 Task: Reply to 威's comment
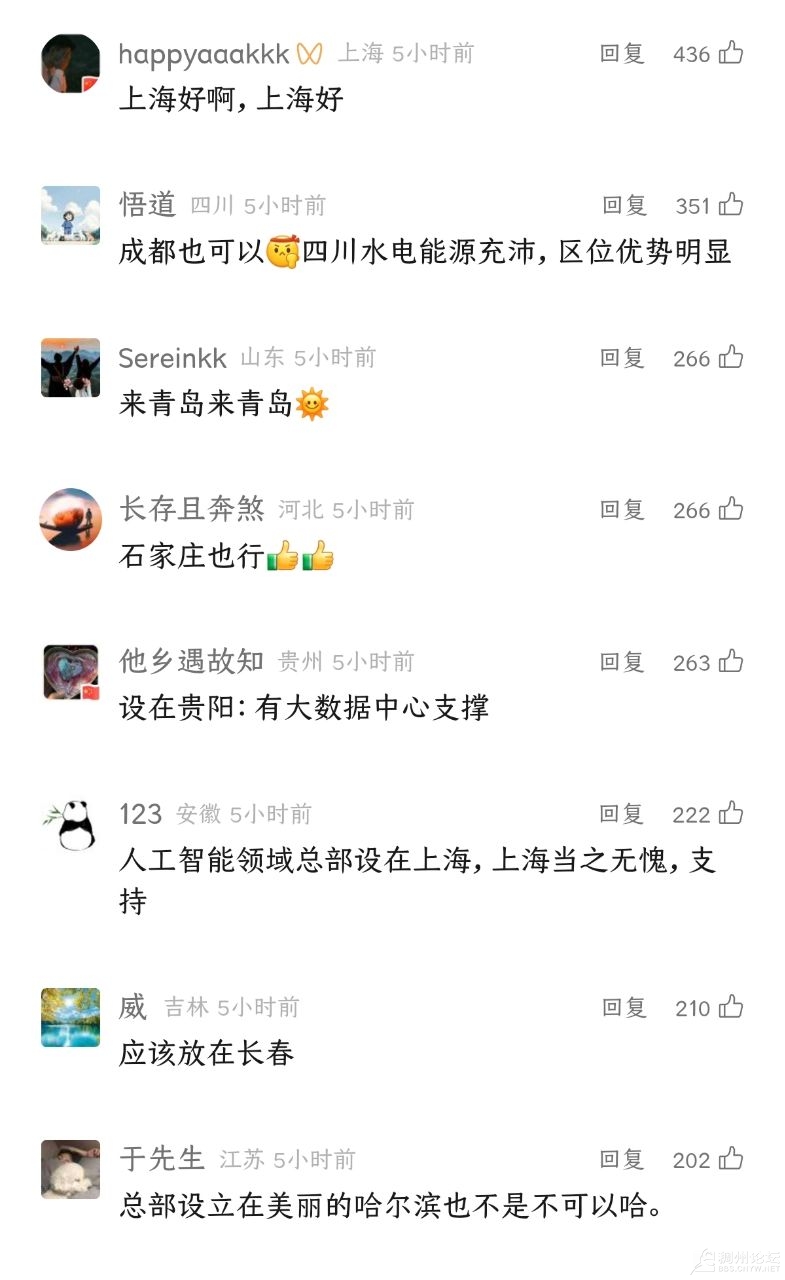tap(624, 1007)
